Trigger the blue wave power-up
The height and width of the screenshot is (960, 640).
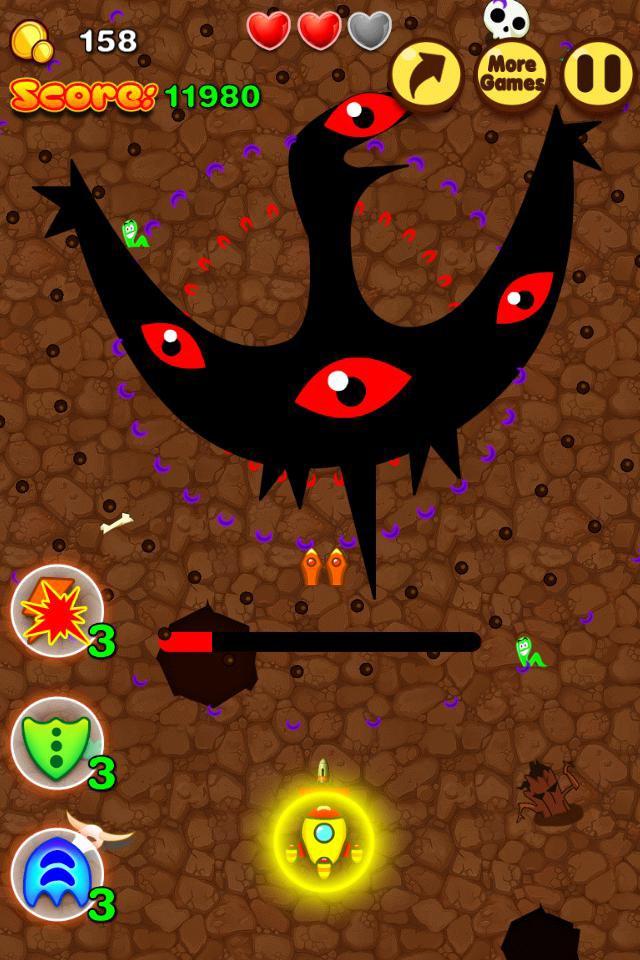(x=56, y=874)
